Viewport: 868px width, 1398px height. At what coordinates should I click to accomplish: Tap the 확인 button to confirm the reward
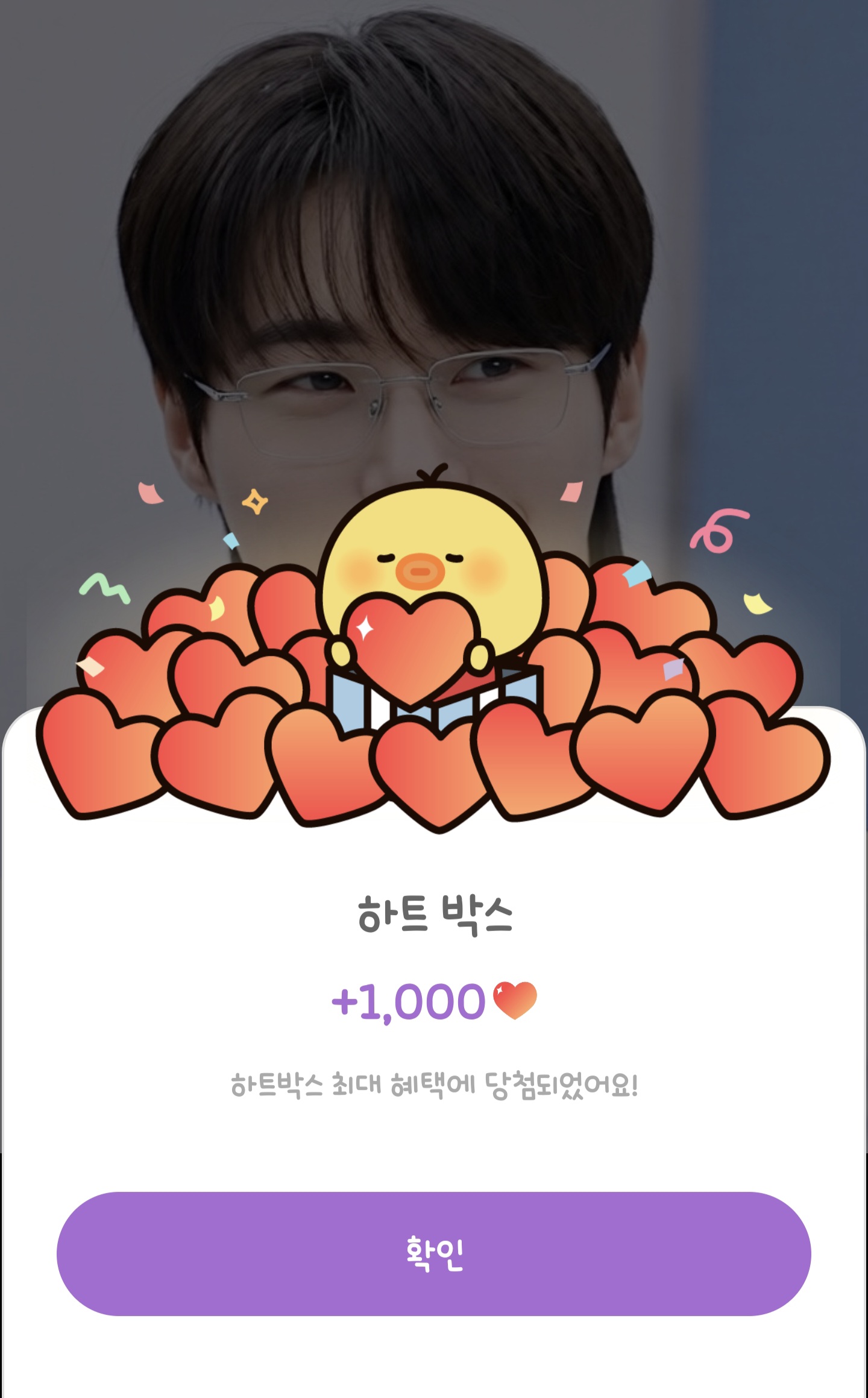[x=433, y=1253]
